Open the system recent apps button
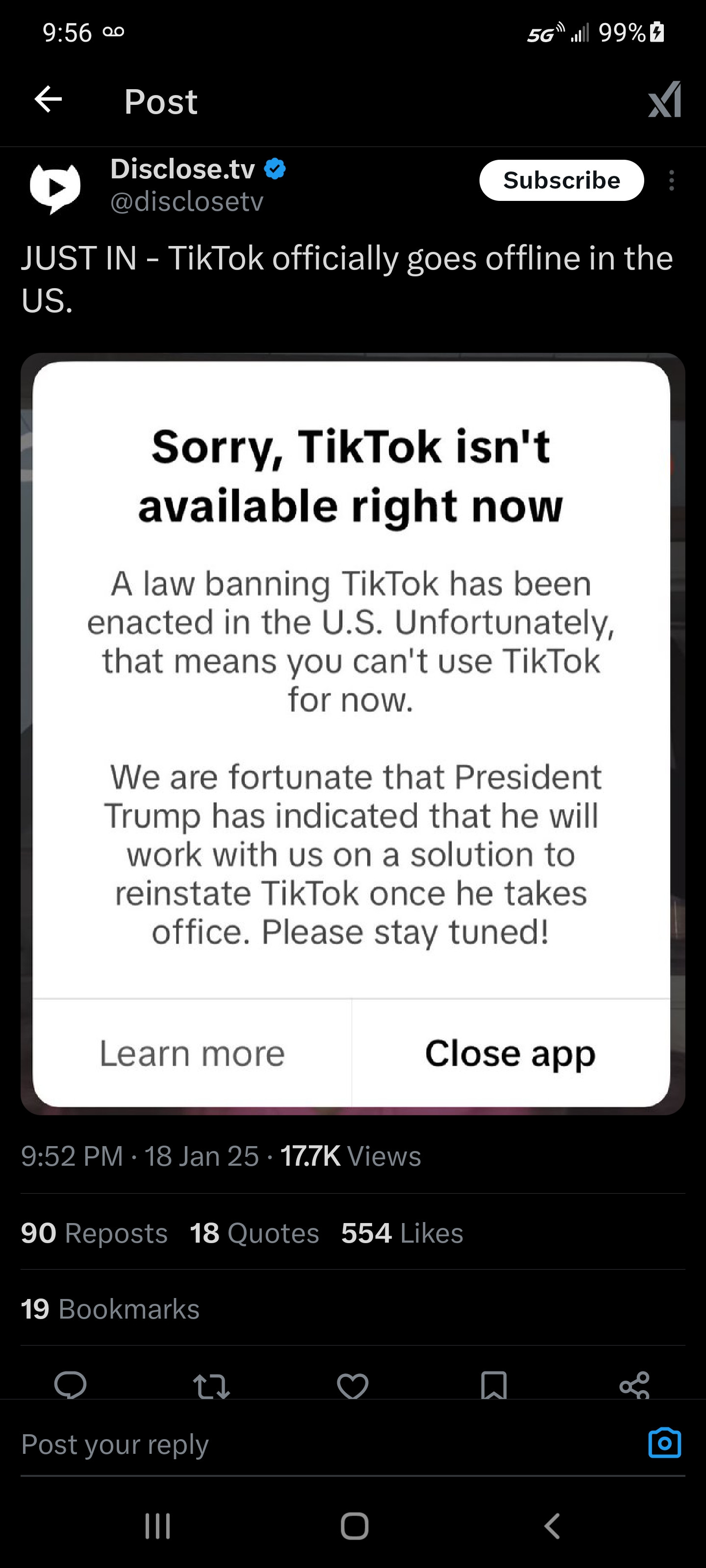Viewport: 706px width, 1568px height. coord(158,1526)
